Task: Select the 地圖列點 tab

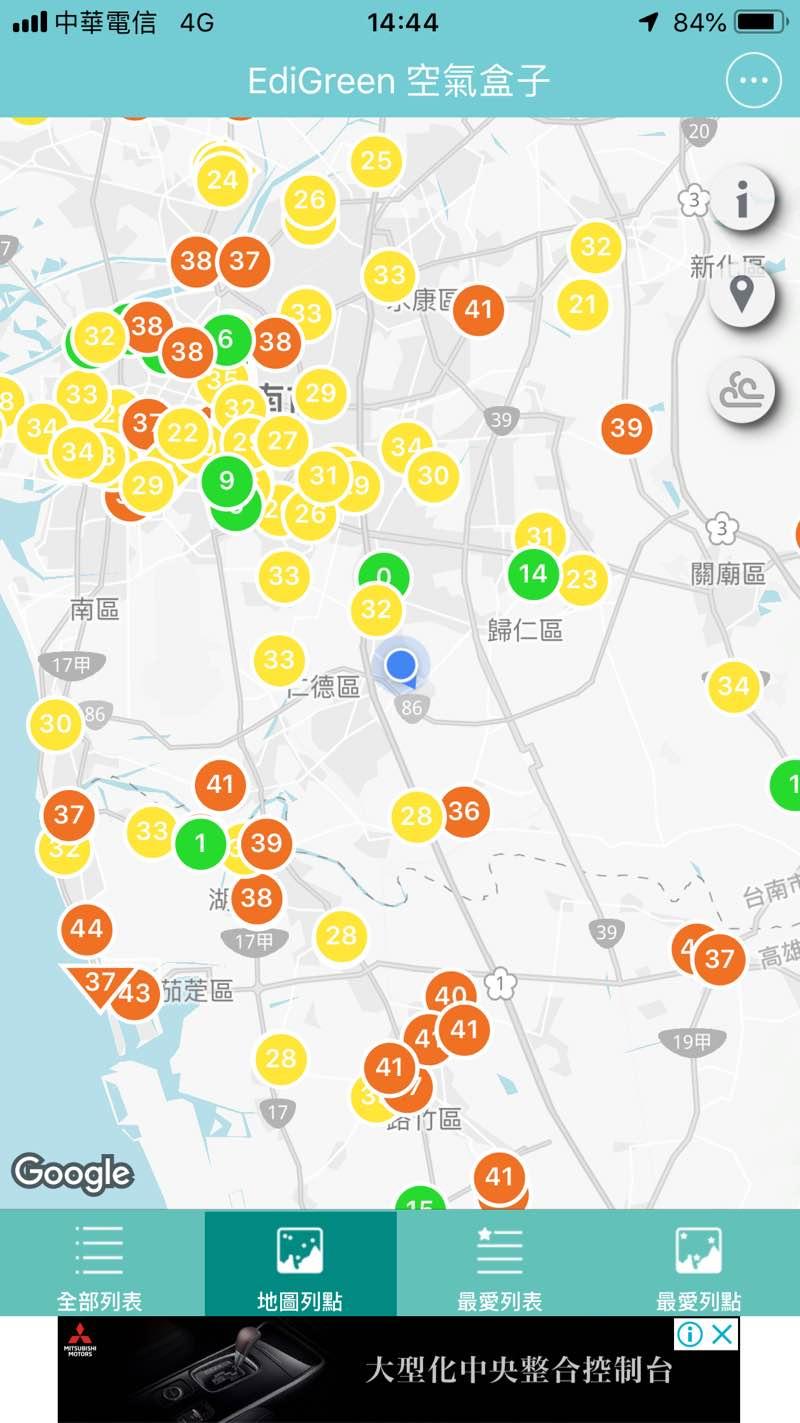Action: tap(300, 1263)
